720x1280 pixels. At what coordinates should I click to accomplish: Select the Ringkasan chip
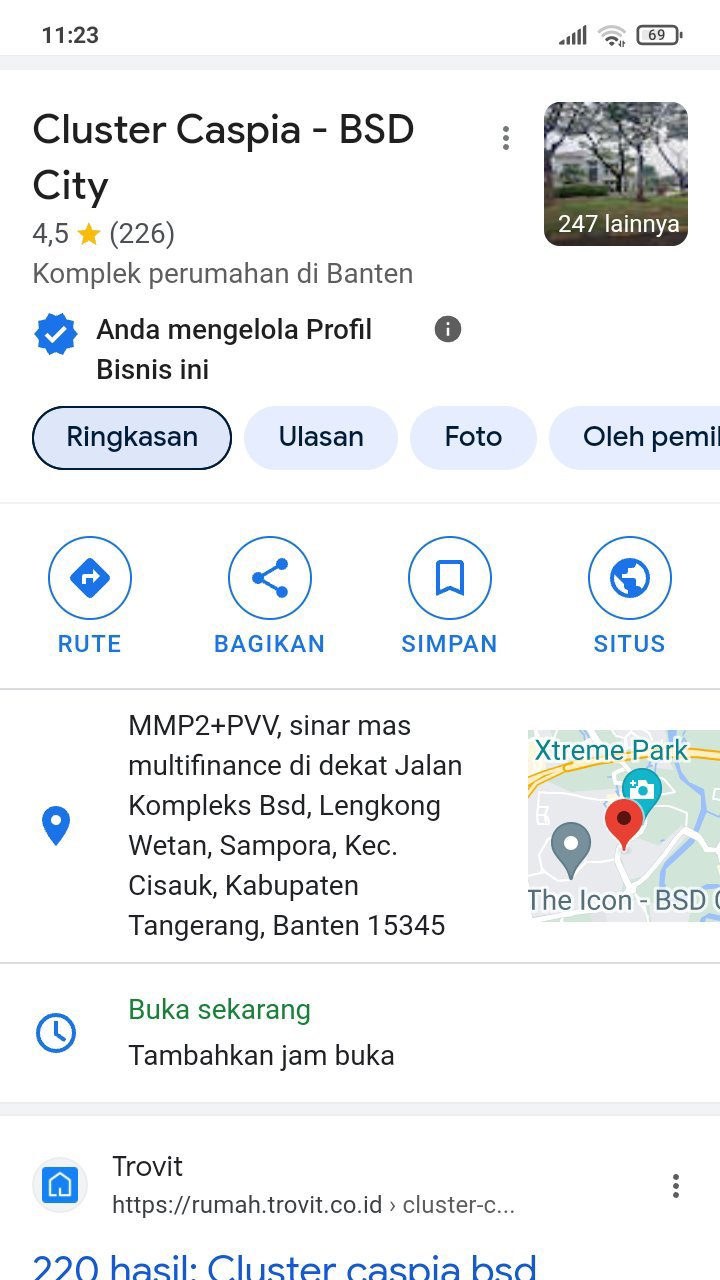[132, 437]
